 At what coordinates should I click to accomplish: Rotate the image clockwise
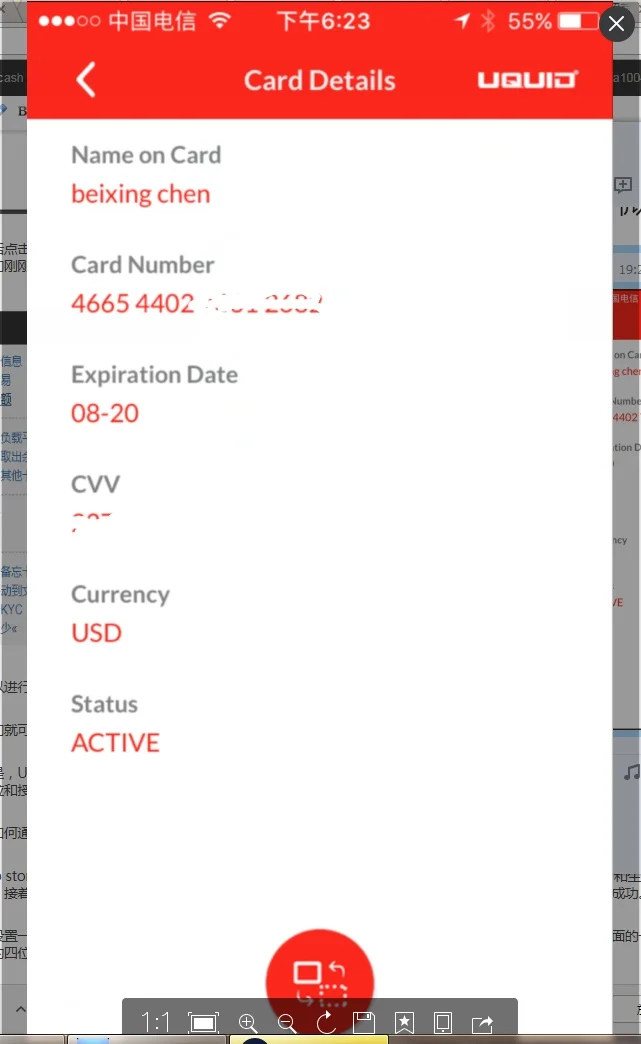[x=326, y=1022]
